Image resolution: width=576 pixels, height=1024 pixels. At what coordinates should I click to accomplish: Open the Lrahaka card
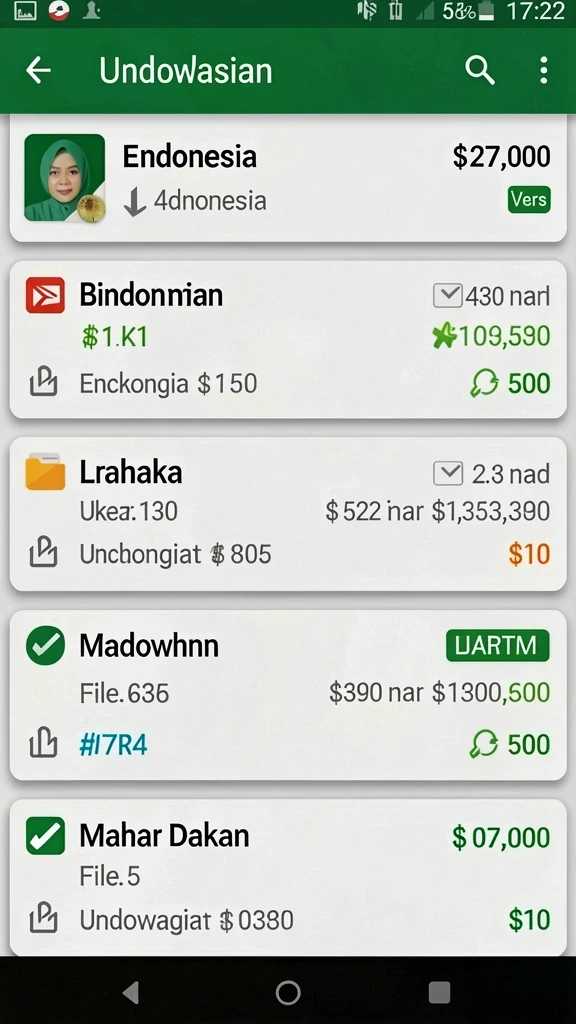288,514
